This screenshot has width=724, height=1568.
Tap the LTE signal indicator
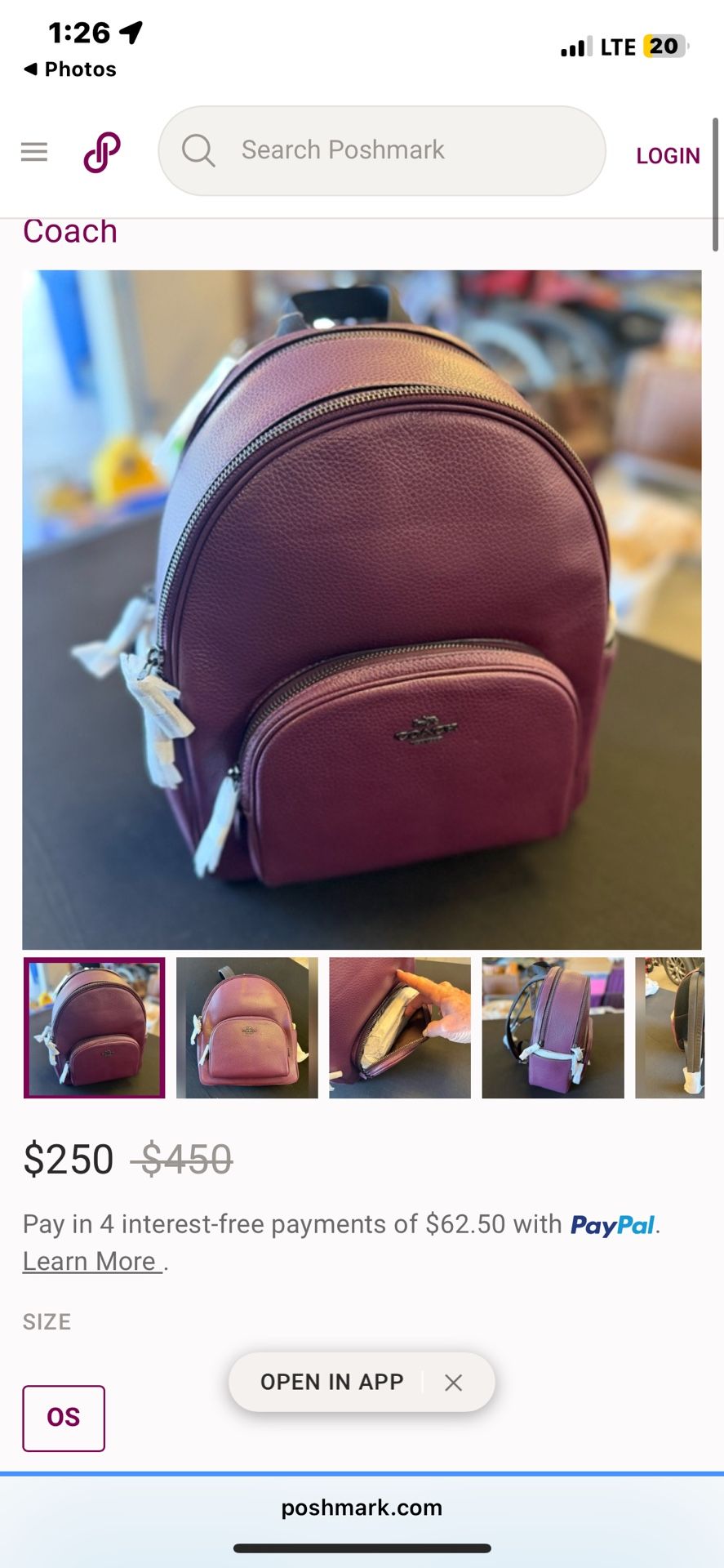(x=617, y=46)
